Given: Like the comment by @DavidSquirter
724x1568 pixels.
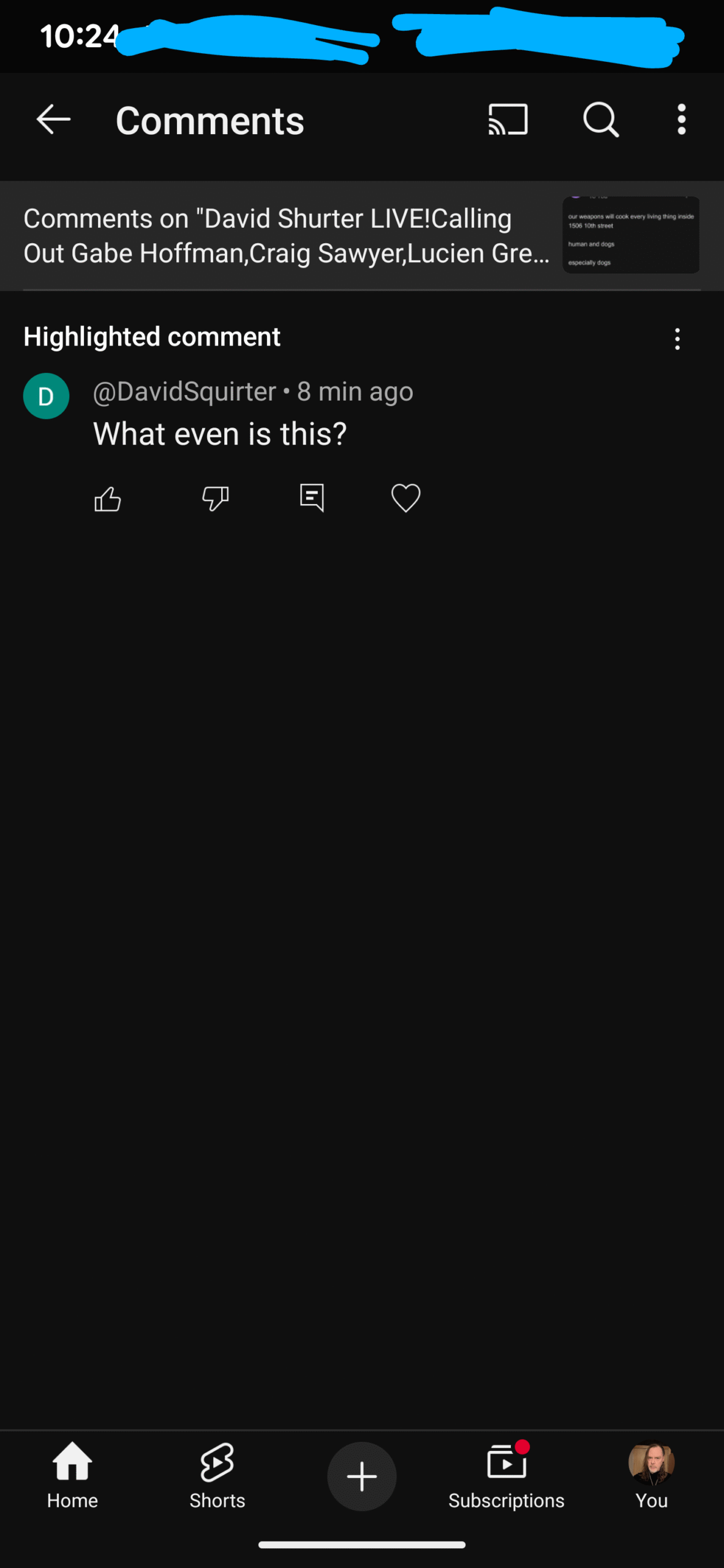Looking at the screenshot, I should [108, 499].
